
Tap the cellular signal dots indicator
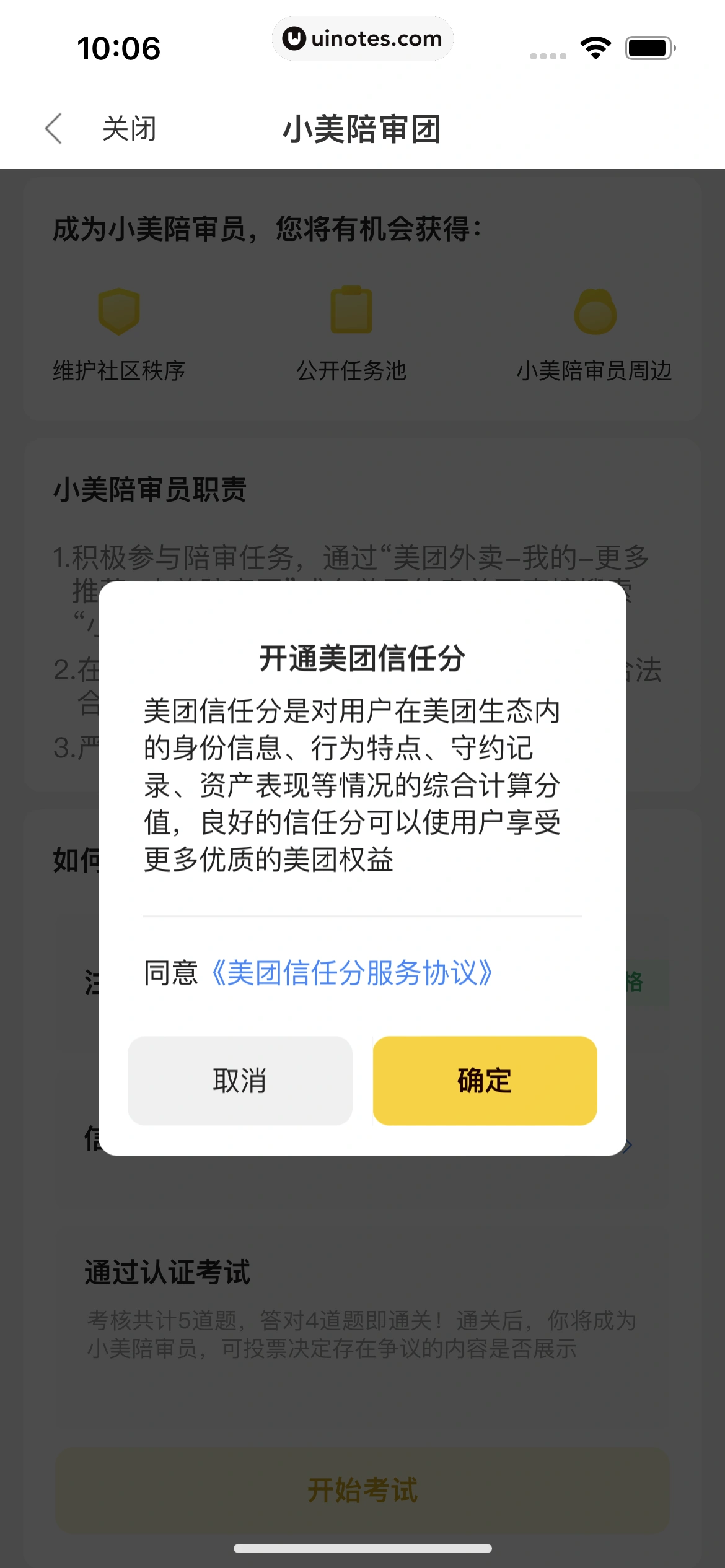pyautogui.click(x=548, y=54)
